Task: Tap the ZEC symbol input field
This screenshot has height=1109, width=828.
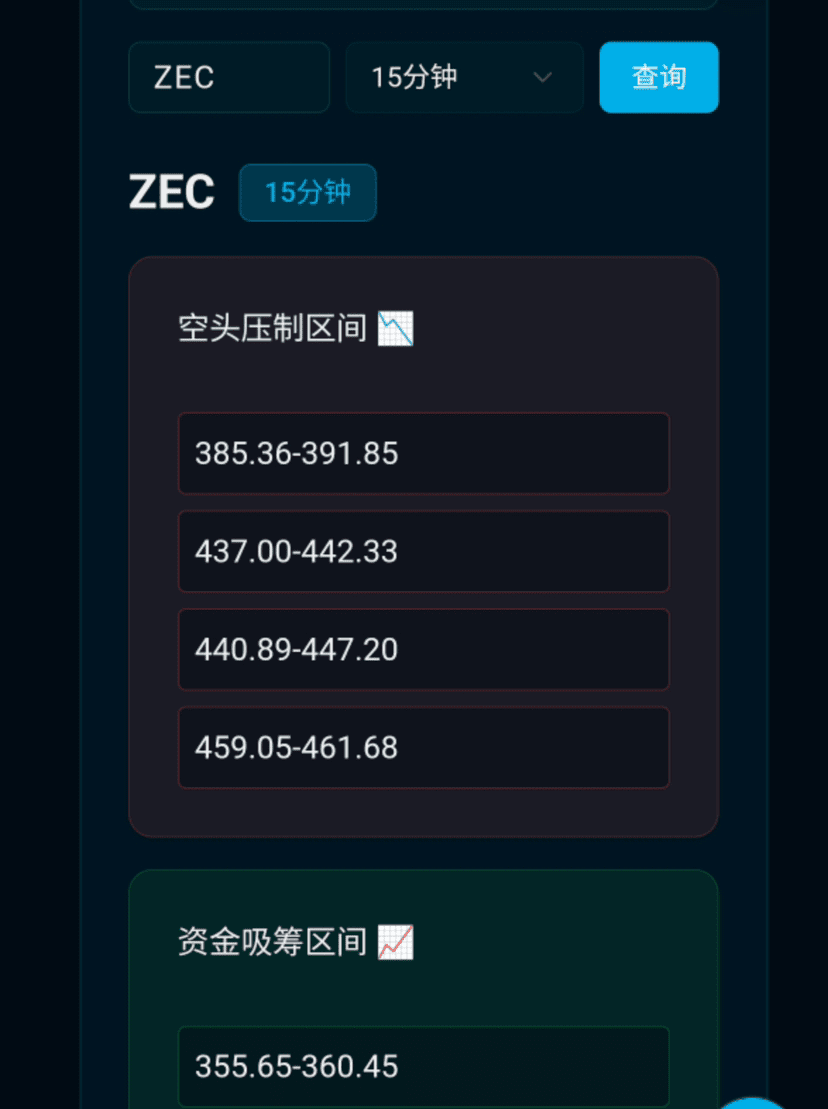Action: [x=228, y=77]
